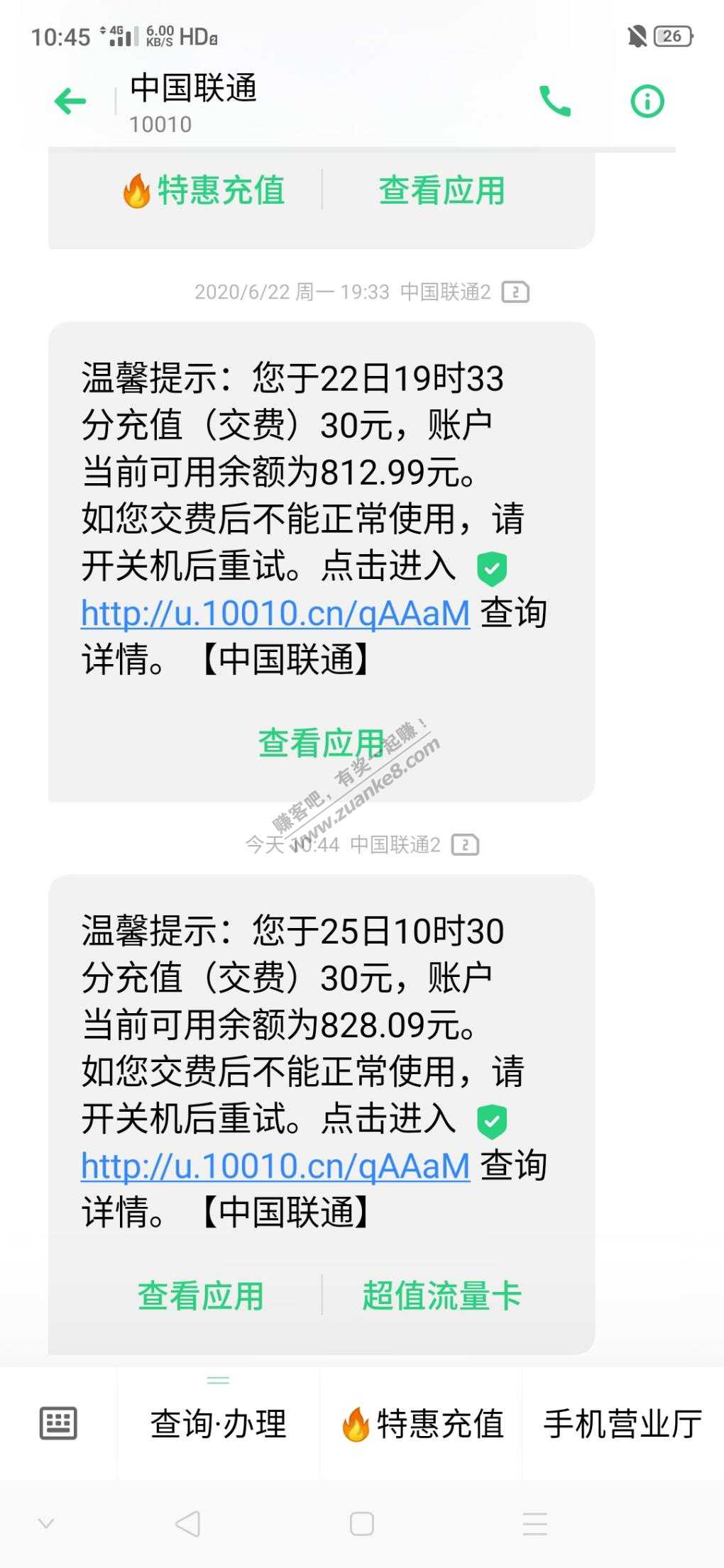Open 特惠充值 in the bottom menu

422,1423
